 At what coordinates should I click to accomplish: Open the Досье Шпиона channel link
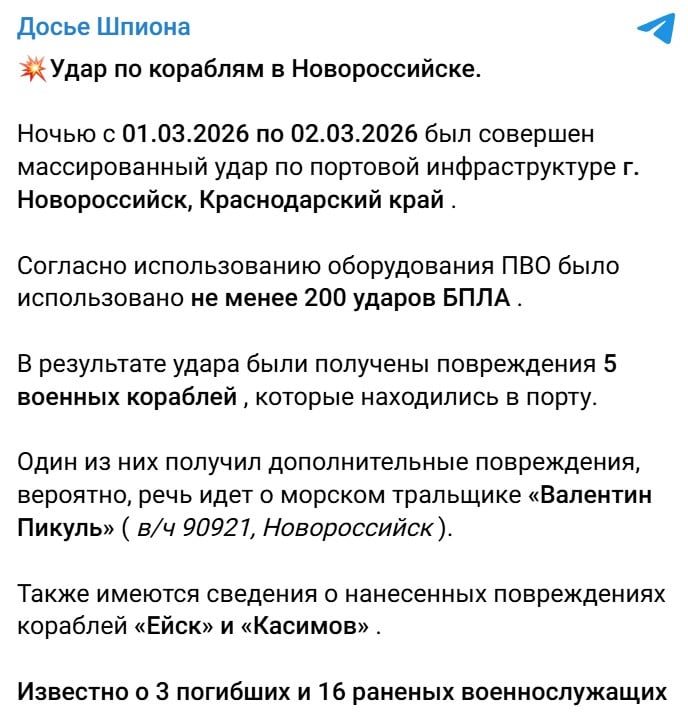104,26
